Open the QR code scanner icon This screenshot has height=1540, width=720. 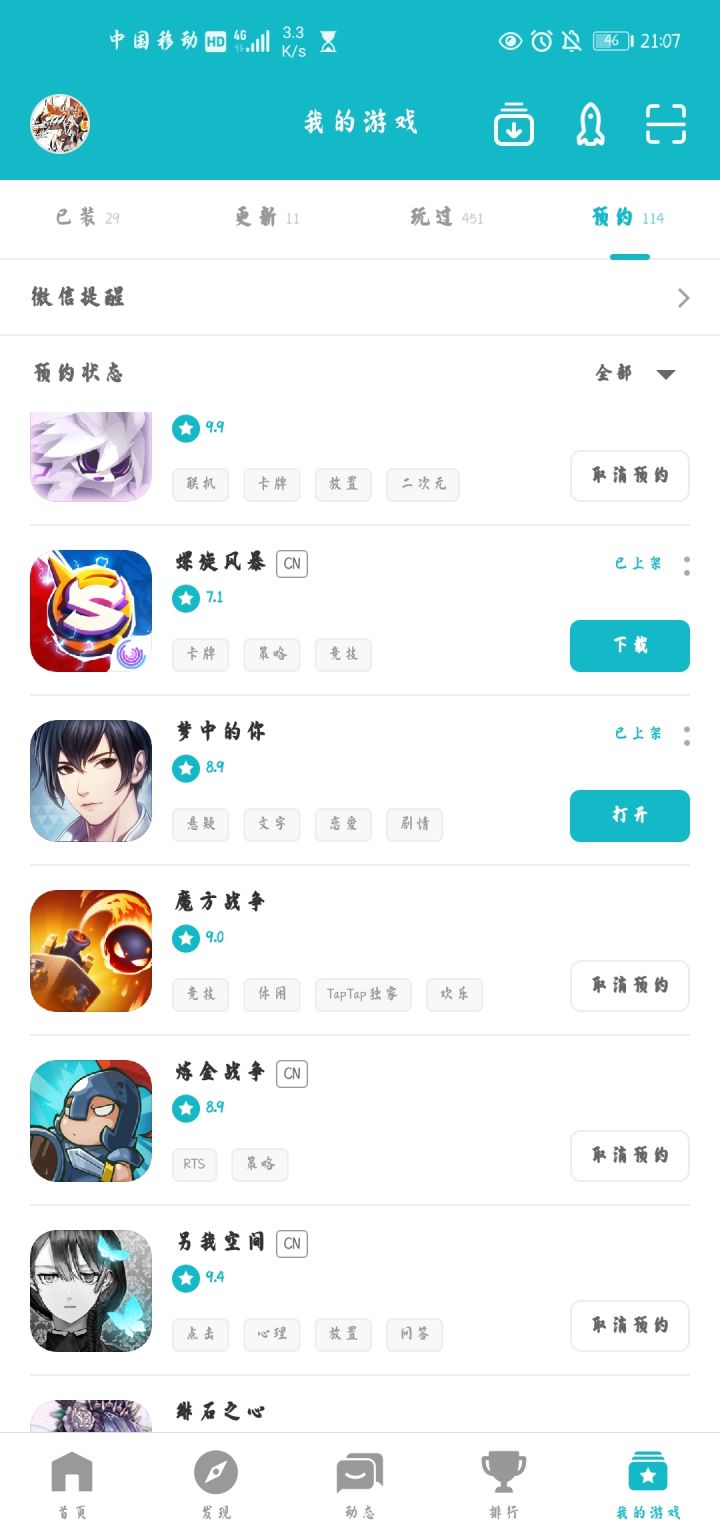[x=665, y=124]
